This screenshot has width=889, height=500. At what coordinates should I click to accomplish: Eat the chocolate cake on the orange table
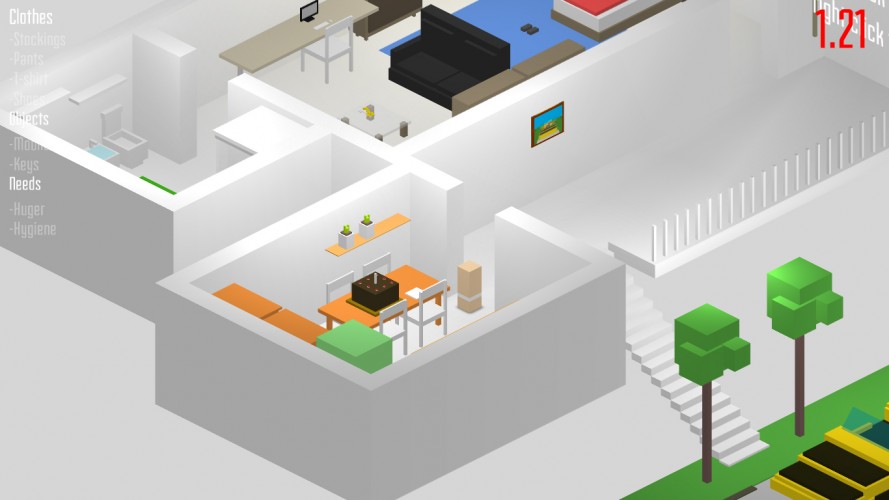tap(375, 293)
